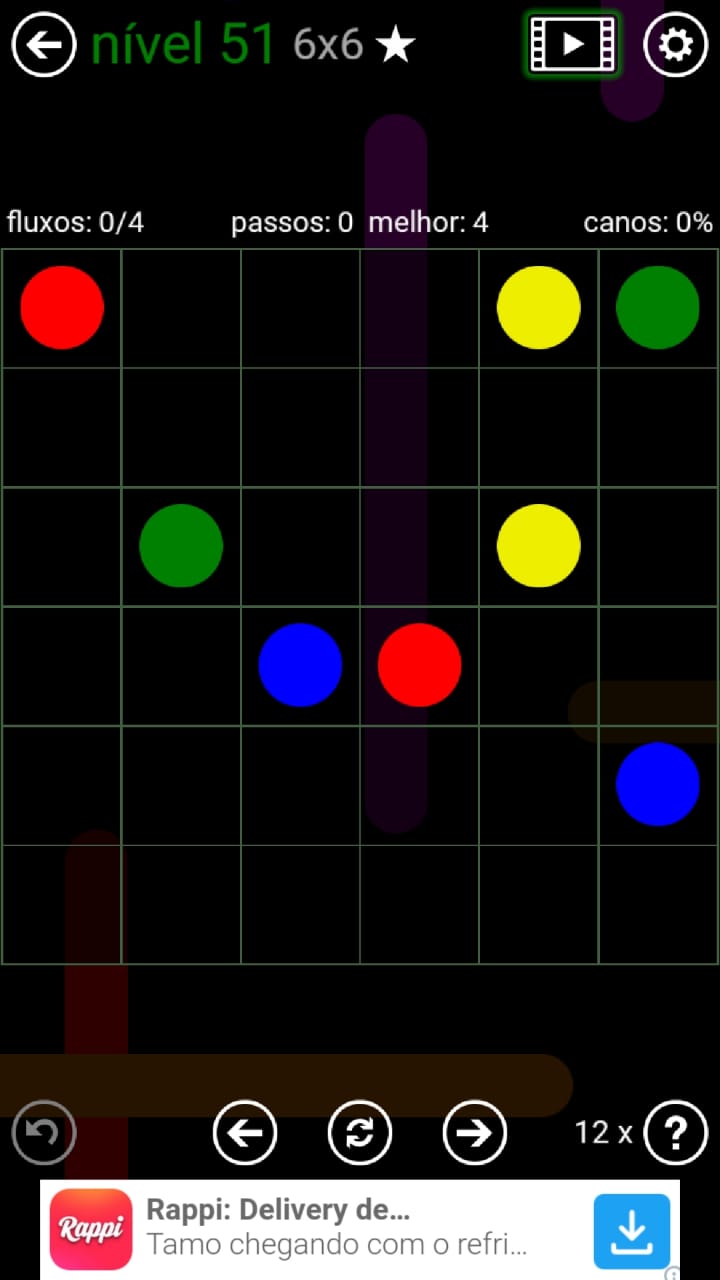720x1280 pixels.
Task: Select the blue dot at the right edge
Action: (x=657, y=784)
